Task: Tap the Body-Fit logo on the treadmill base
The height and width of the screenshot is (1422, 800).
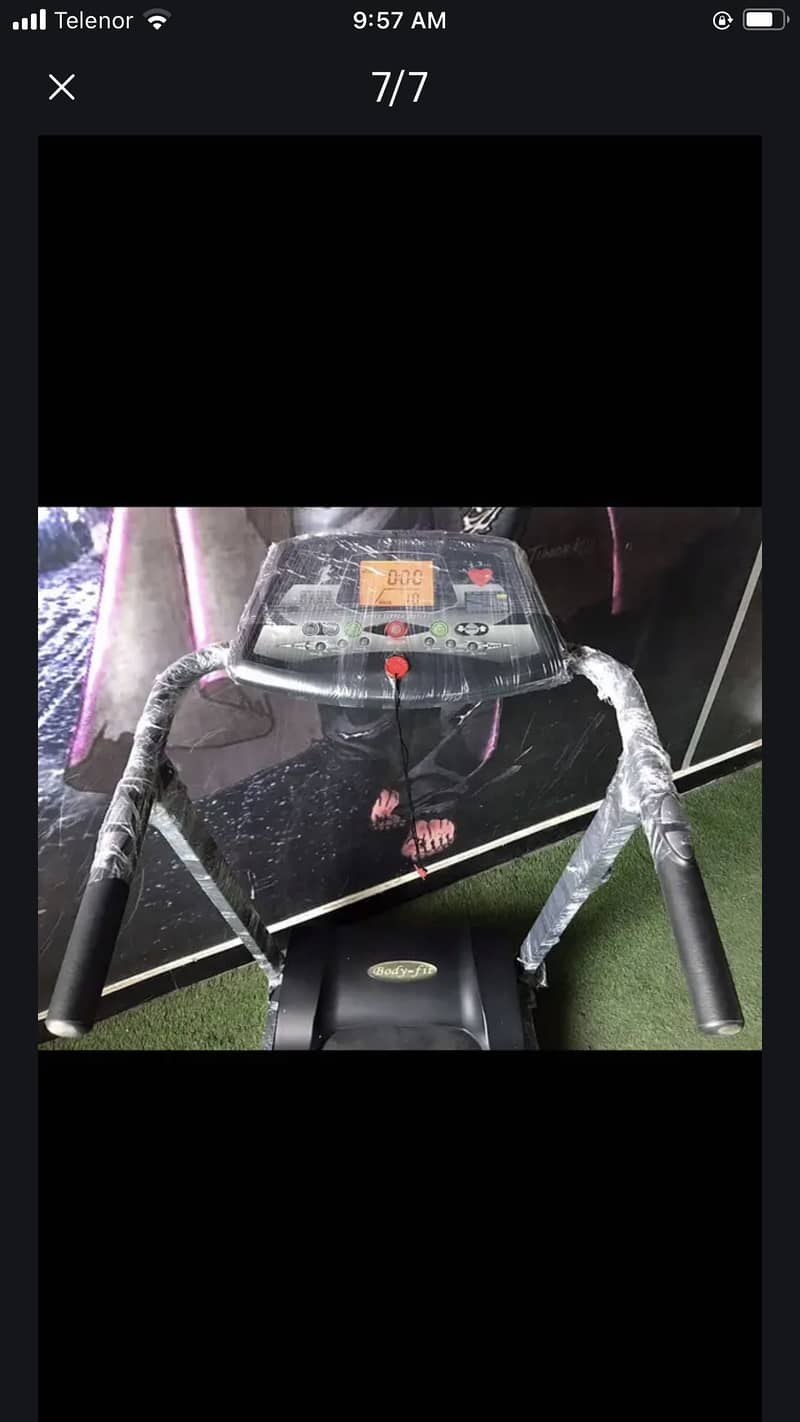Action: pyautogui.click(x=403, y=970)
